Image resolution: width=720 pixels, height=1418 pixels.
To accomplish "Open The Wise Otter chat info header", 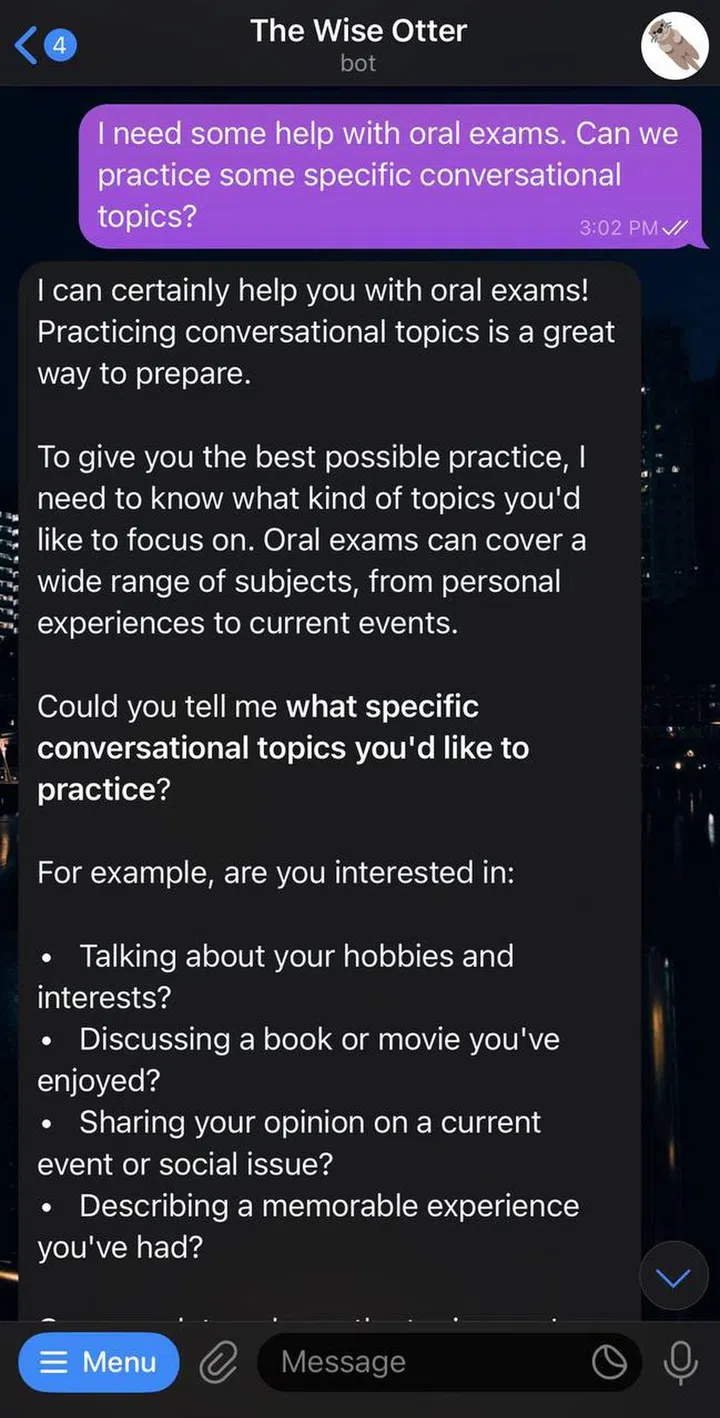I will pyautogui.click(x=358, y=44).
